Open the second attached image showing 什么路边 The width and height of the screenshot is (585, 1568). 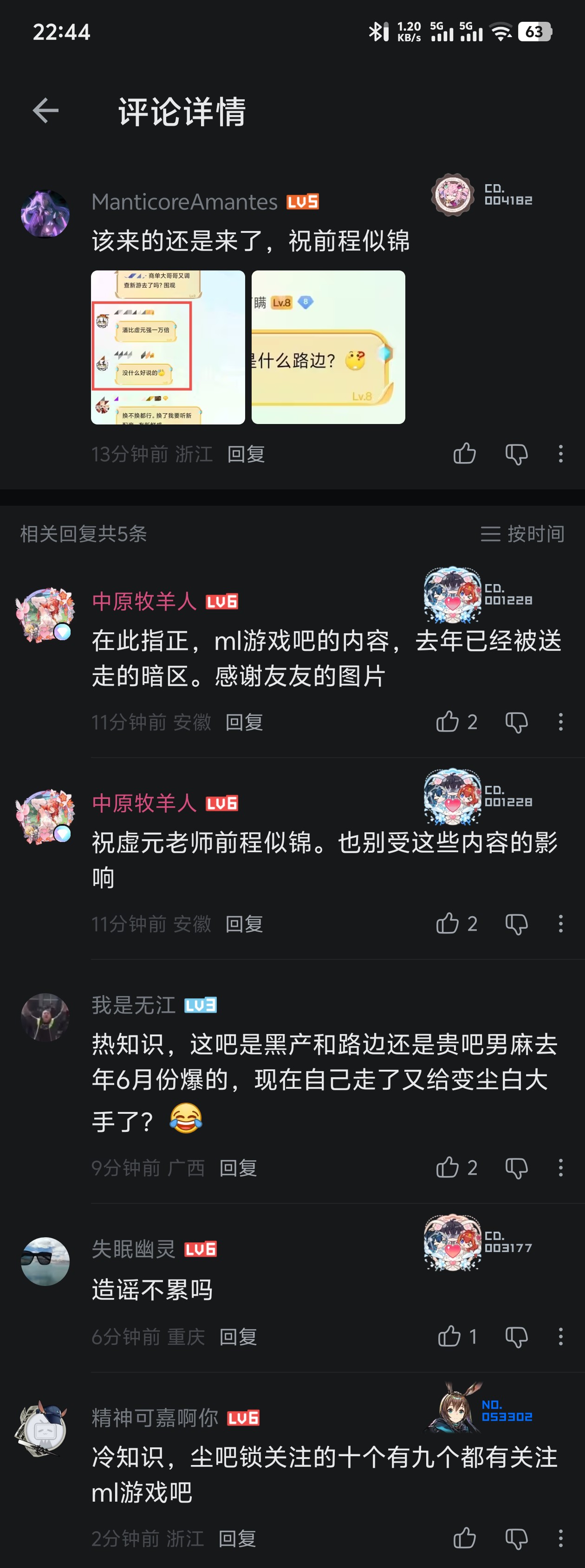328,347
